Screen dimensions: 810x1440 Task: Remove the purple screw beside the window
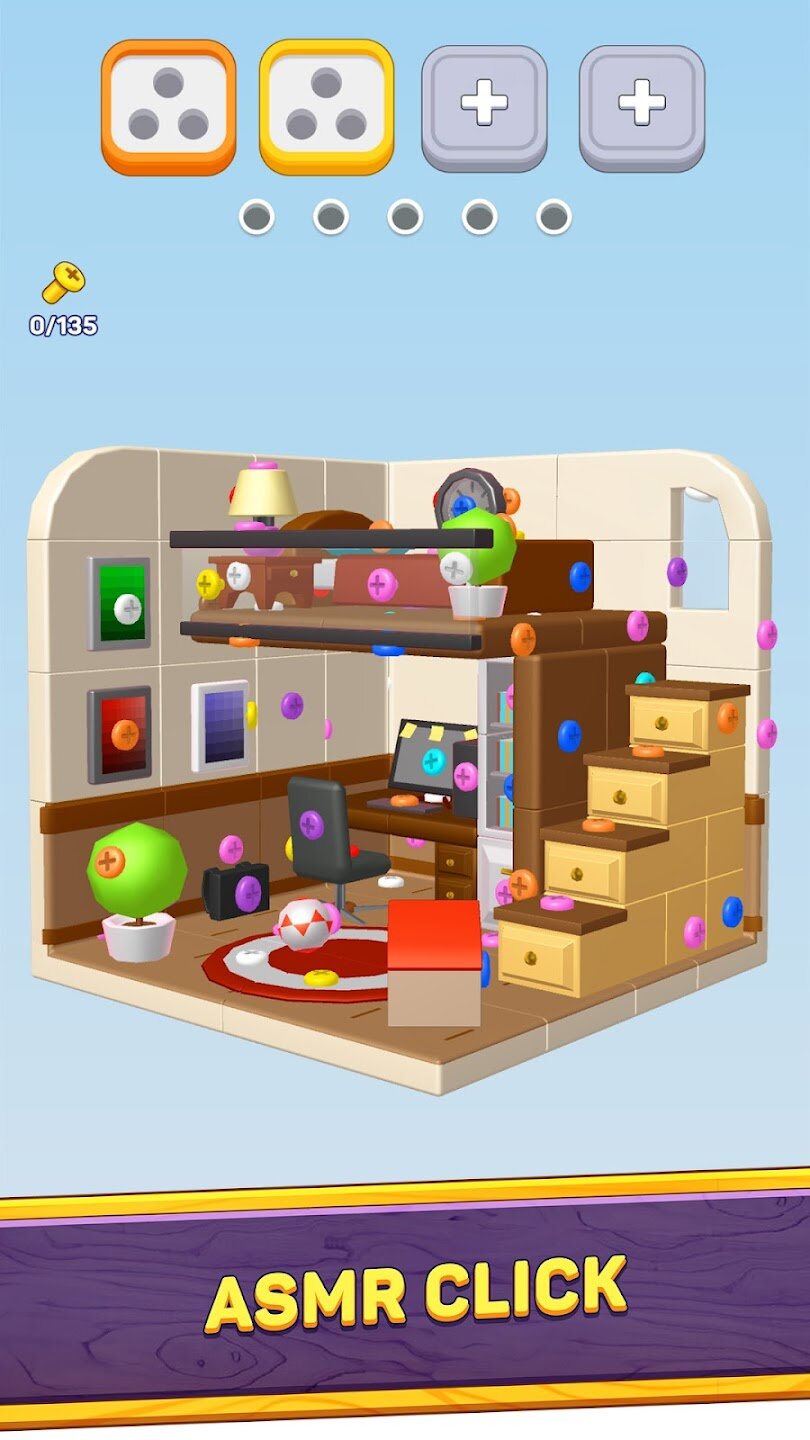point(677,572)
